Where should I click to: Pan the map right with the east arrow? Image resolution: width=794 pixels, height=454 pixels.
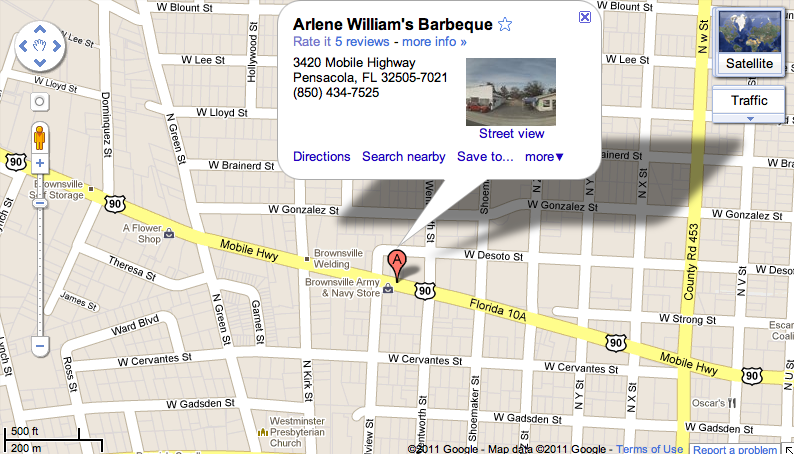point(58,46)
